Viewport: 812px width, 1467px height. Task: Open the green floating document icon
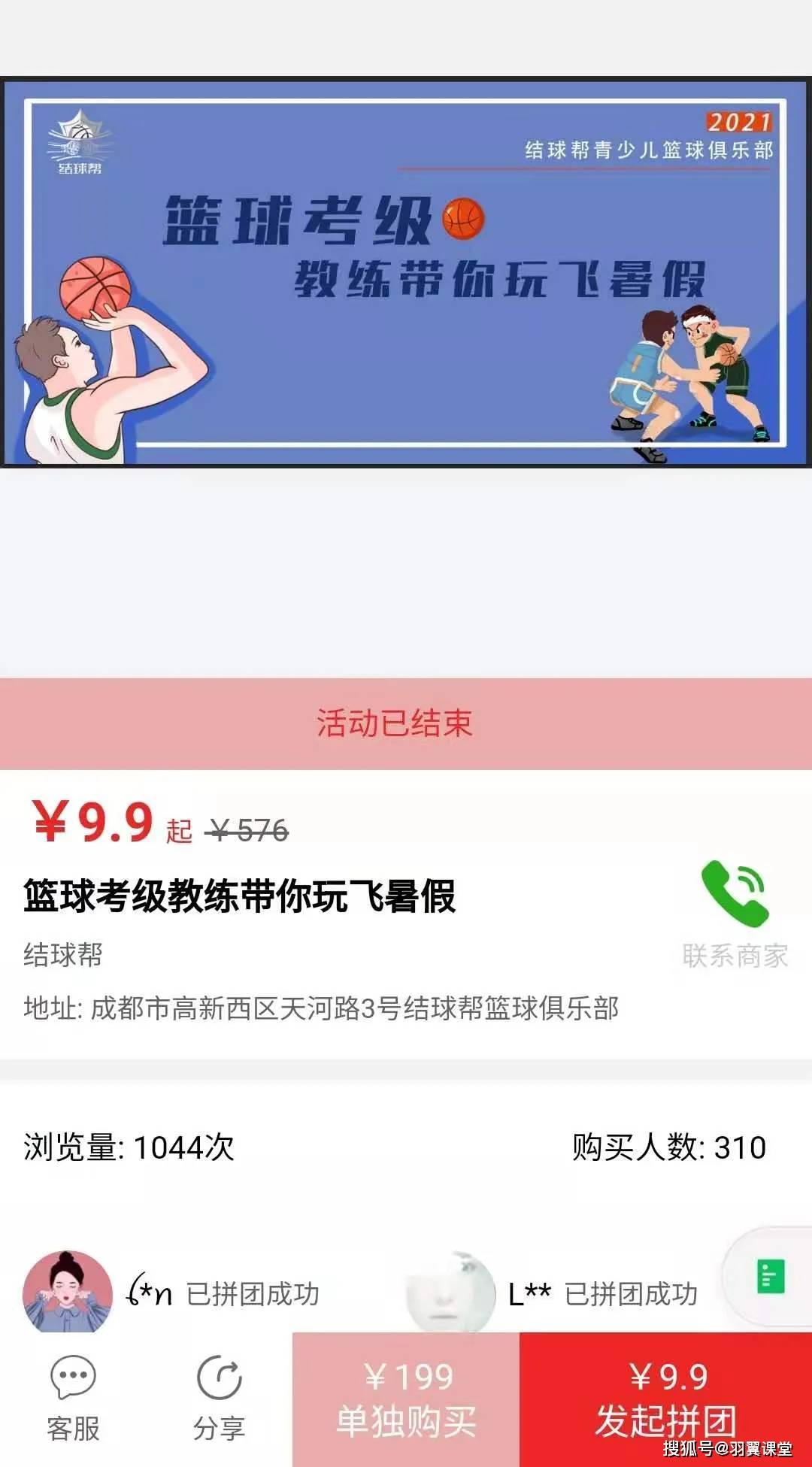pyautogui.click(x=771, y=1276)
